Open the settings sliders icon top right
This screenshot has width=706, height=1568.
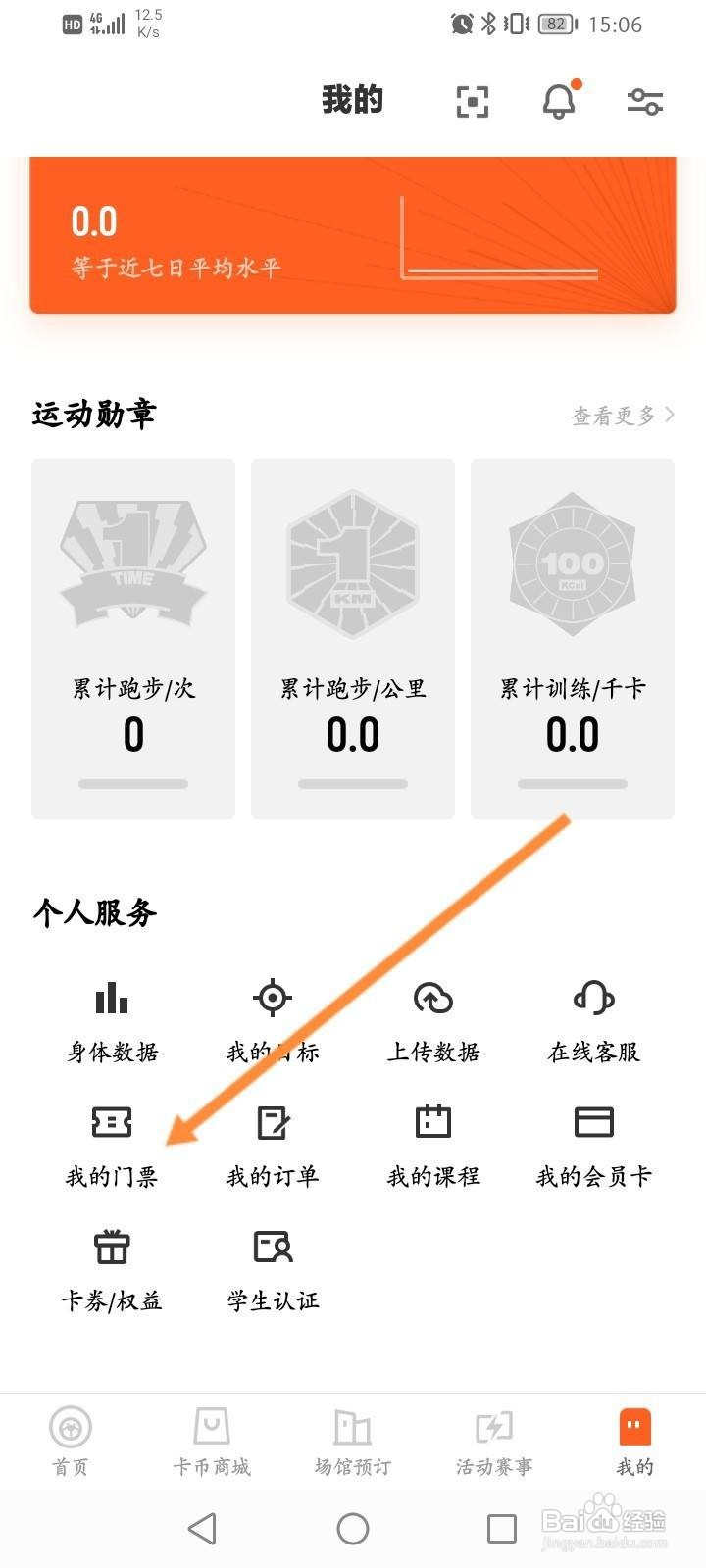[644, 101]
